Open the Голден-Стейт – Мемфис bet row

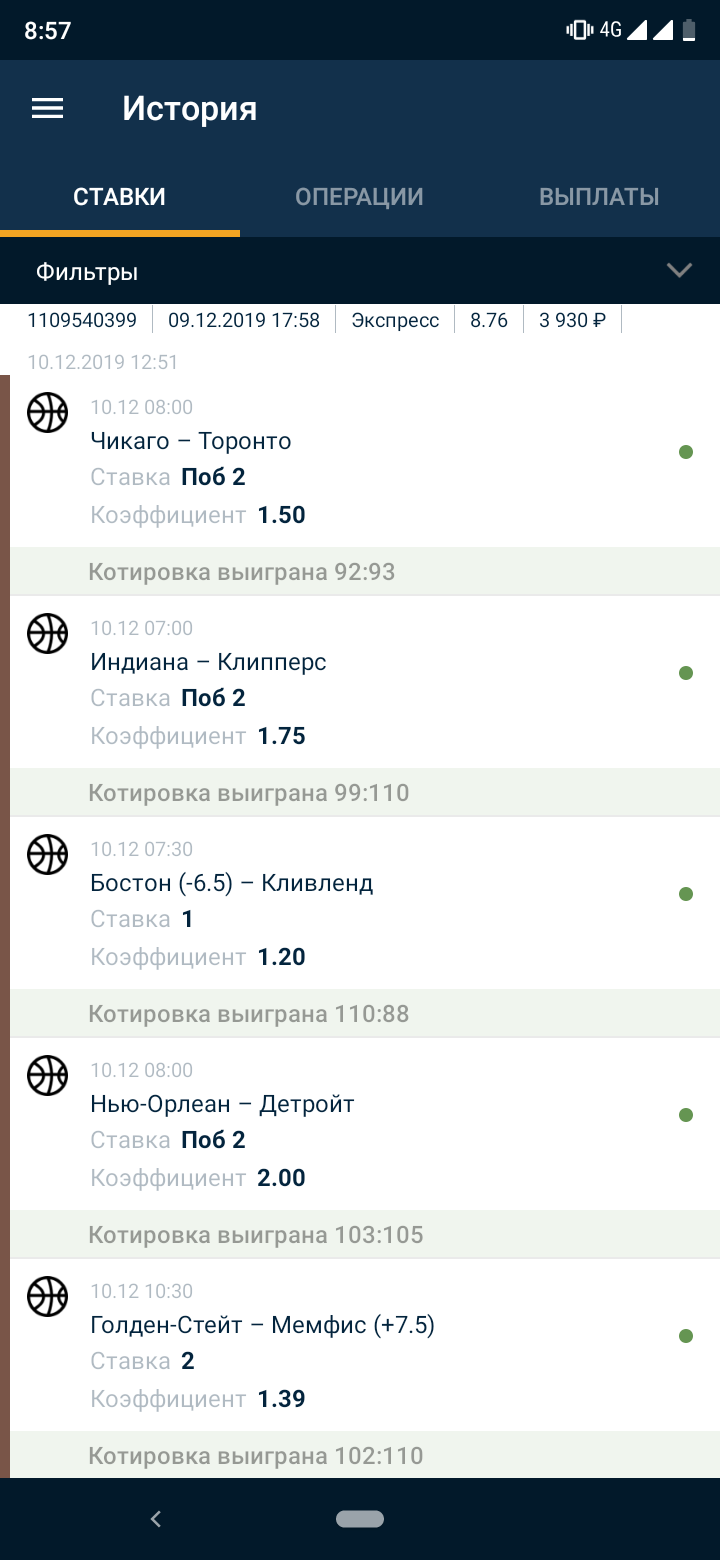point(365,1345)
